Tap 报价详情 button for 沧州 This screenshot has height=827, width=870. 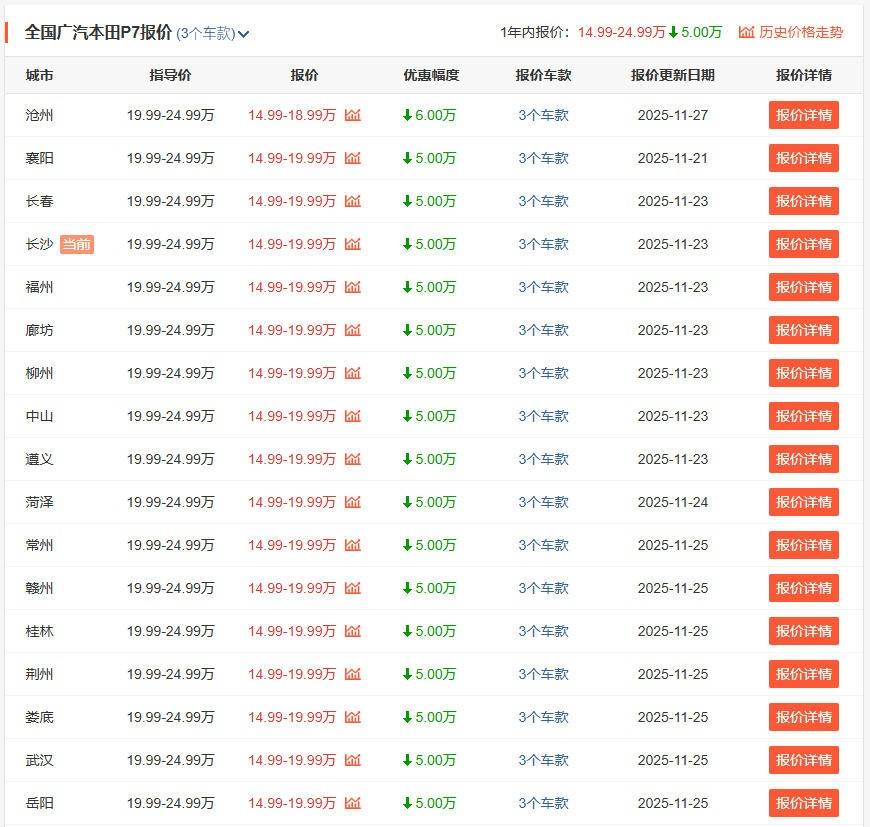pos(803,115)
